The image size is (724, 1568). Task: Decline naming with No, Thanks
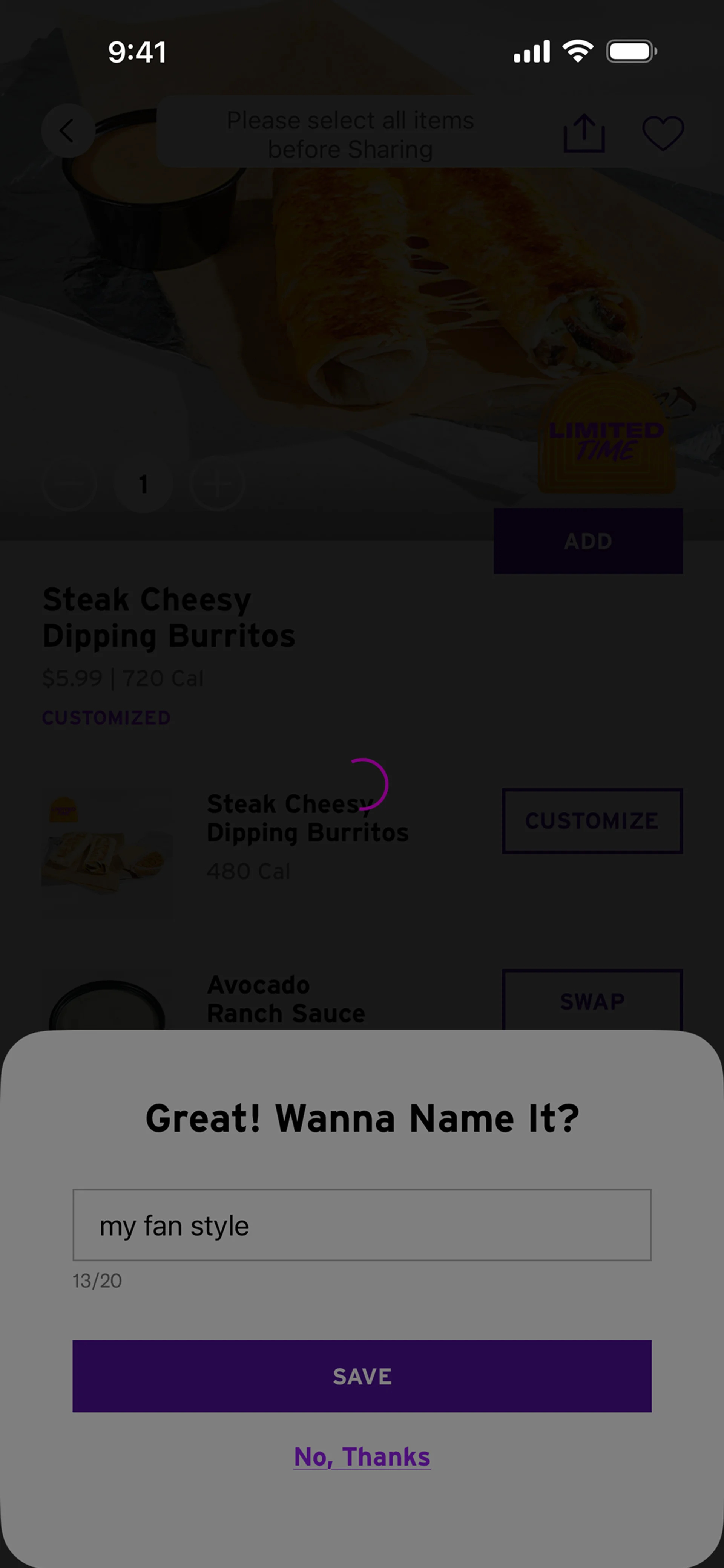click(x=362, y=1456)
